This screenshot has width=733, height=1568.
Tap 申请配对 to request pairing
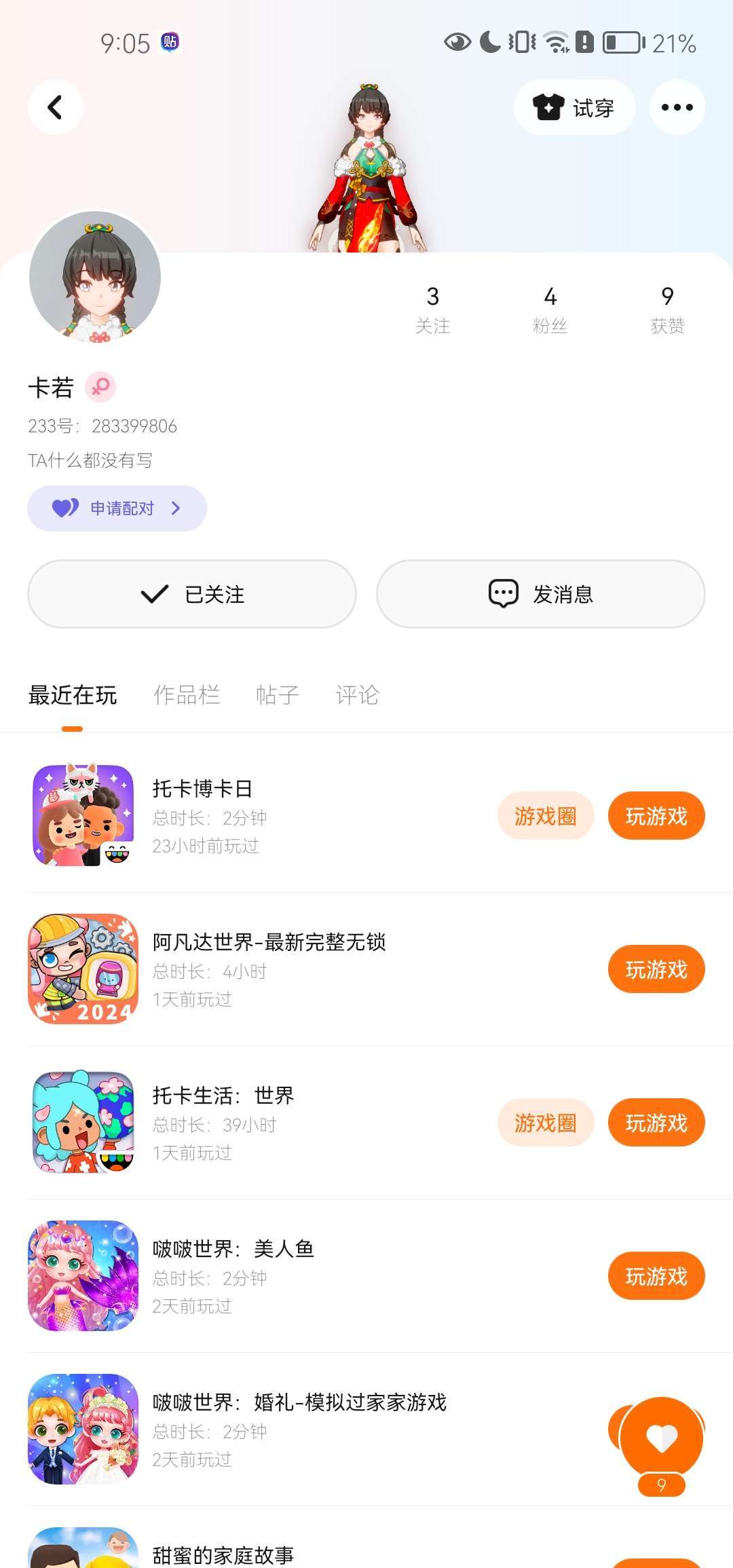point(117,508)
